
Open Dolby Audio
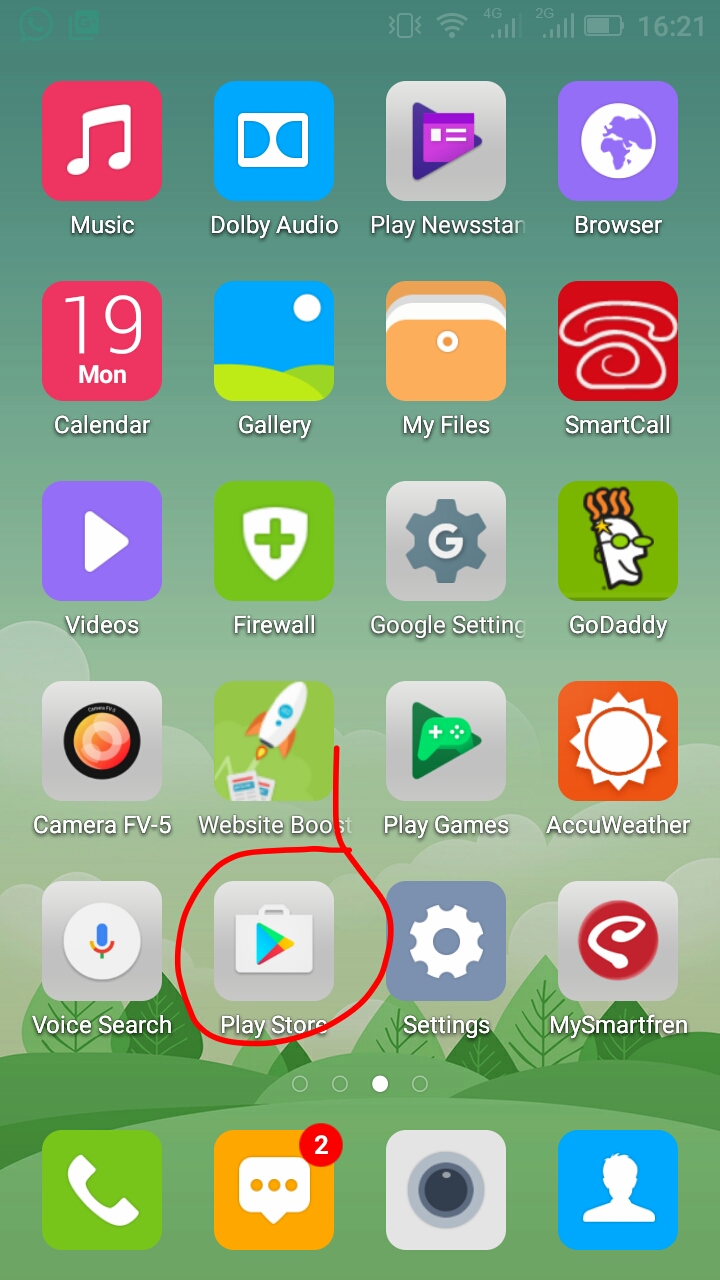point(274,141)
